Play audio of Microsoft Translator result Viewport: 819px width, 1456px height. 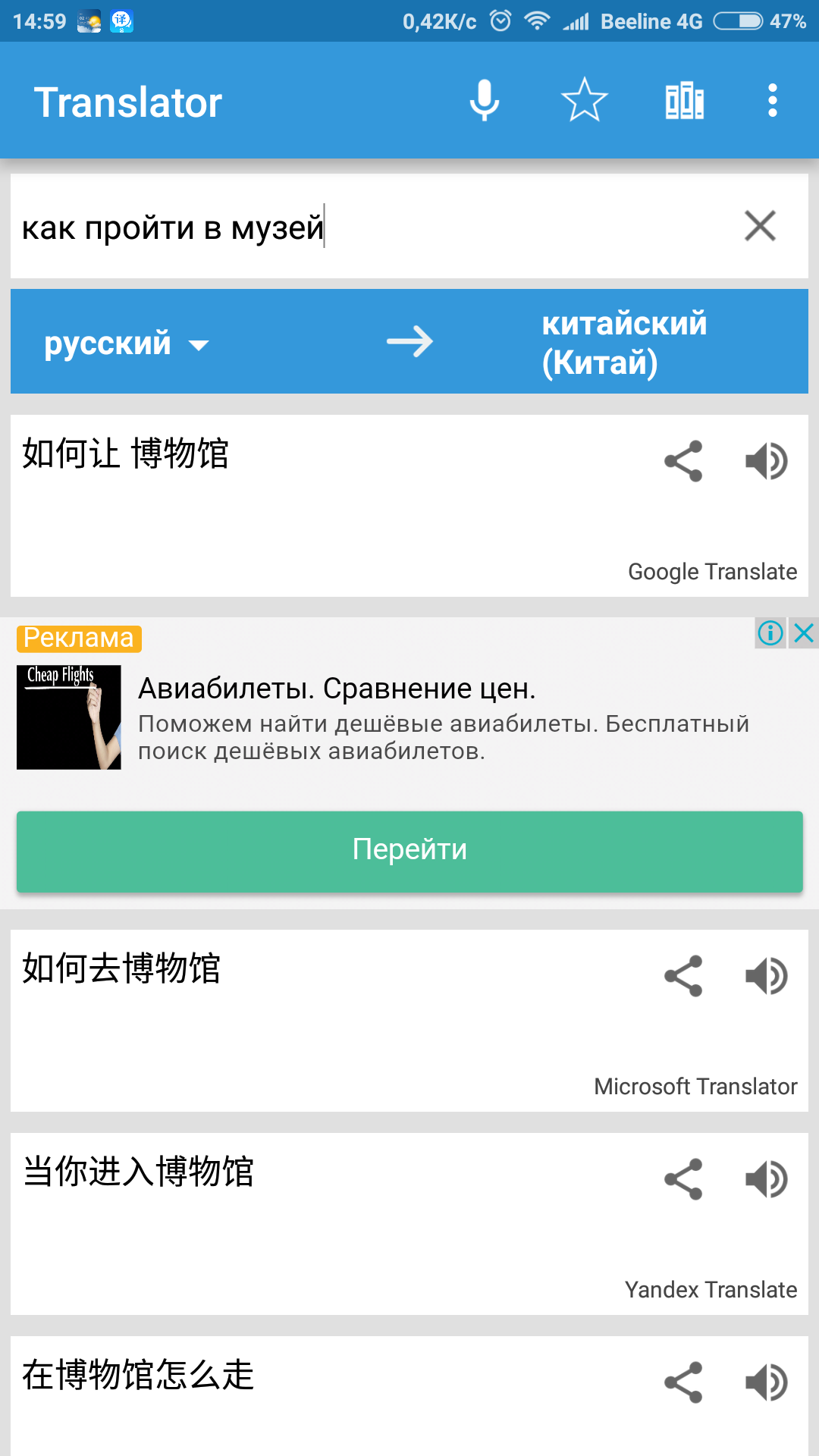[767, 976]
